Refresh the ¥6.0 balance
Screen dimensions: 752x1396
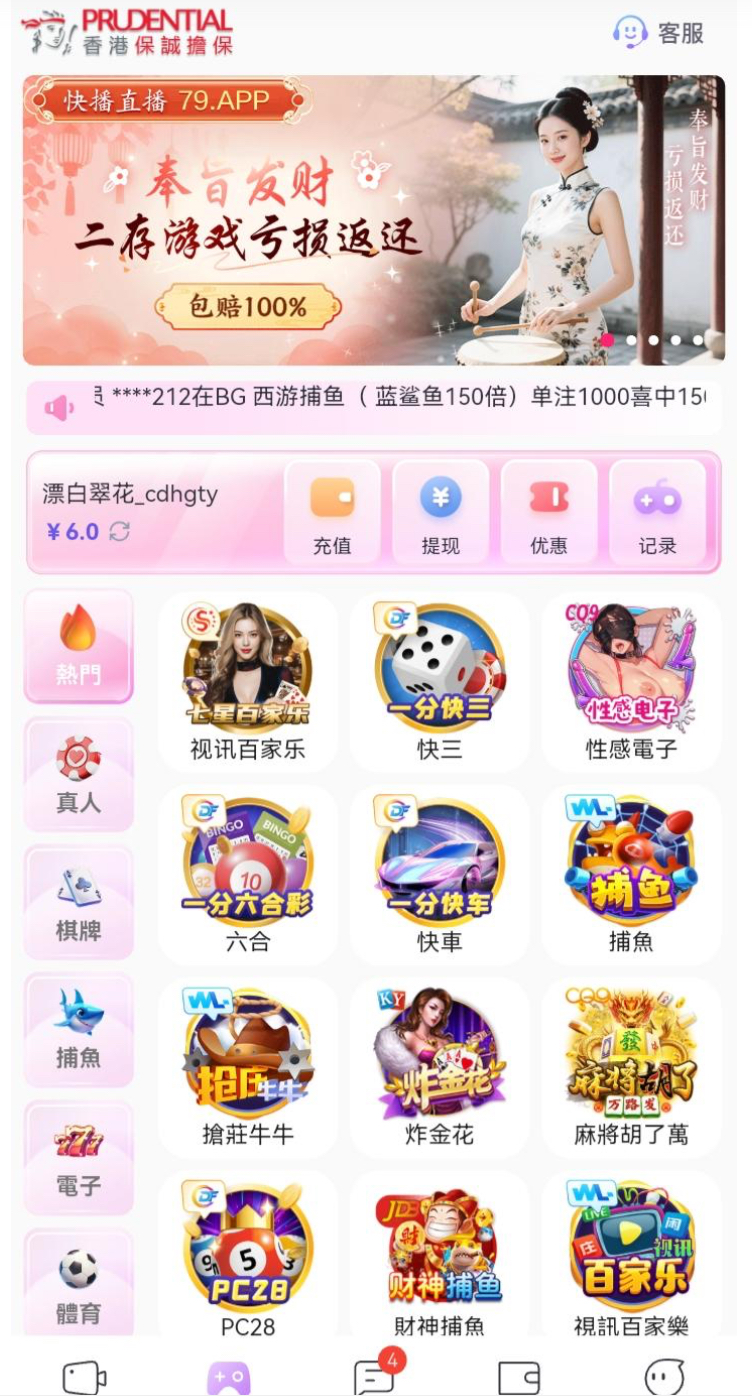(120, 532)
